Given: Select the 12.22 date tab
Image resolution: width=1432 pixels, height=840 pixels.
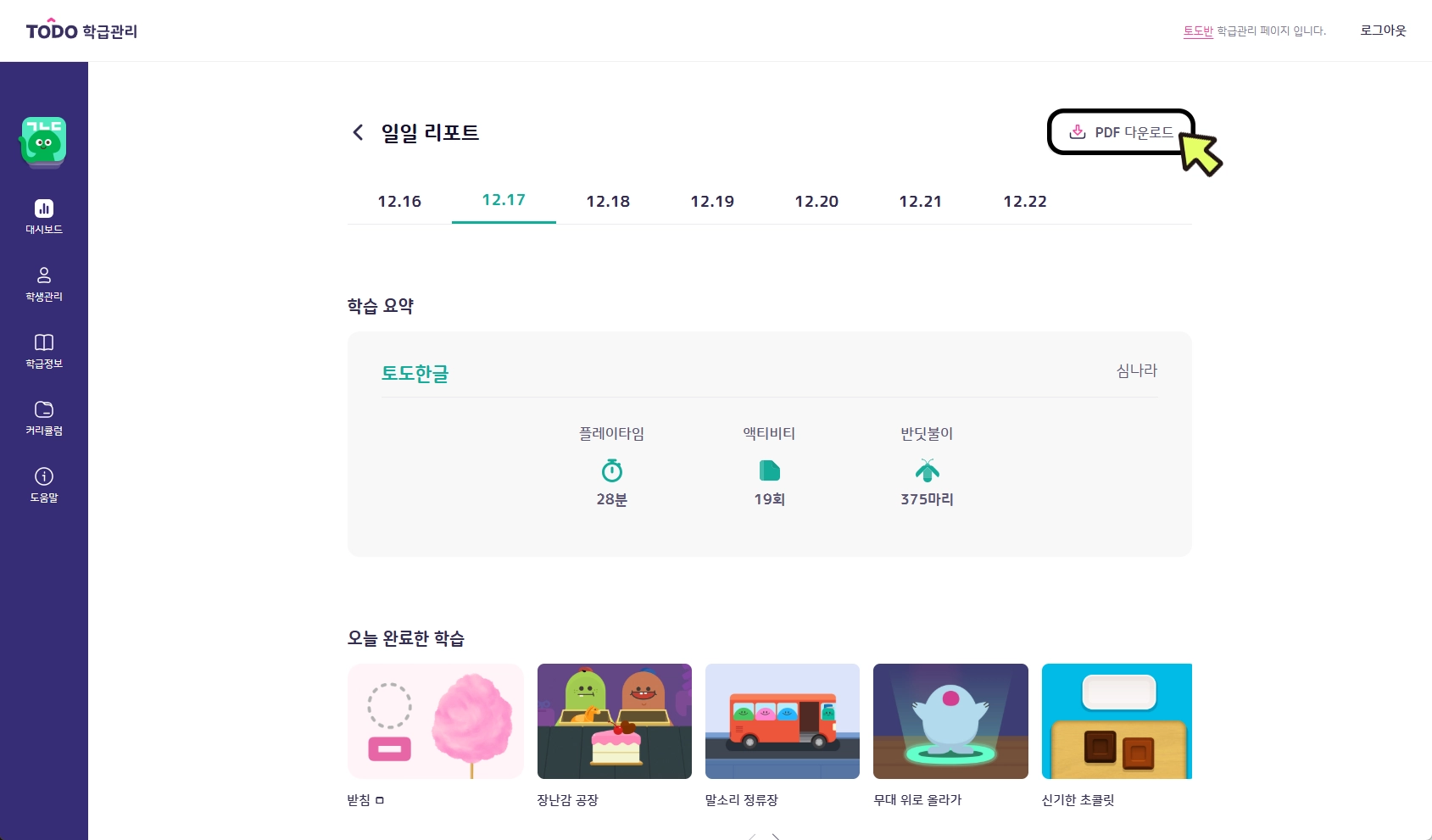Looking at the screenshot, I should click(x=1024, y=202).
